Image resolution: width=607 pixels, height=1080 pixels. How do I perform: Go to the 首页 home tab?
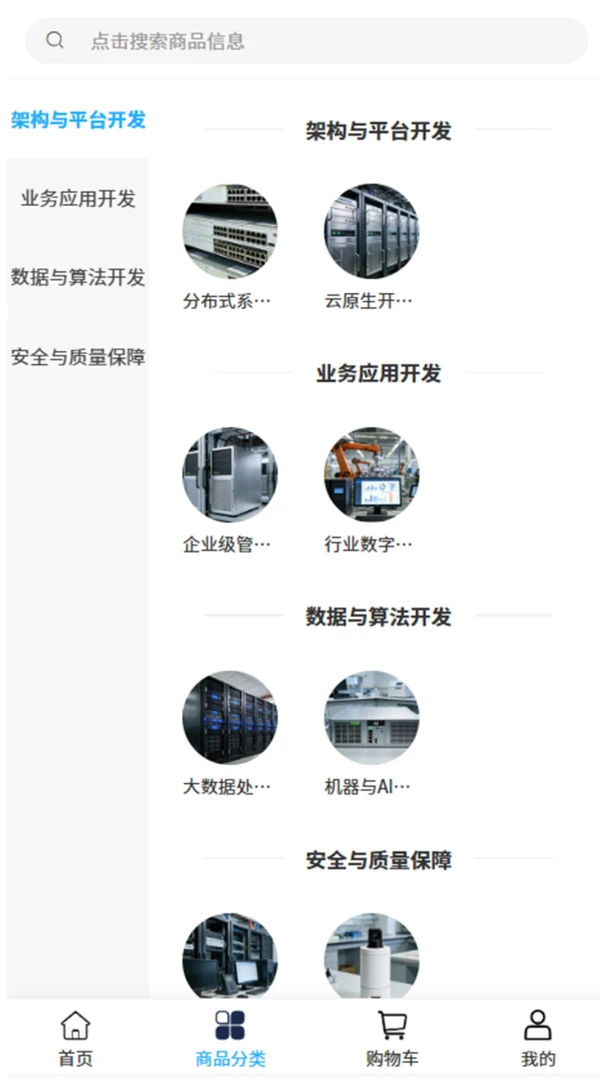pos(76,1039)
